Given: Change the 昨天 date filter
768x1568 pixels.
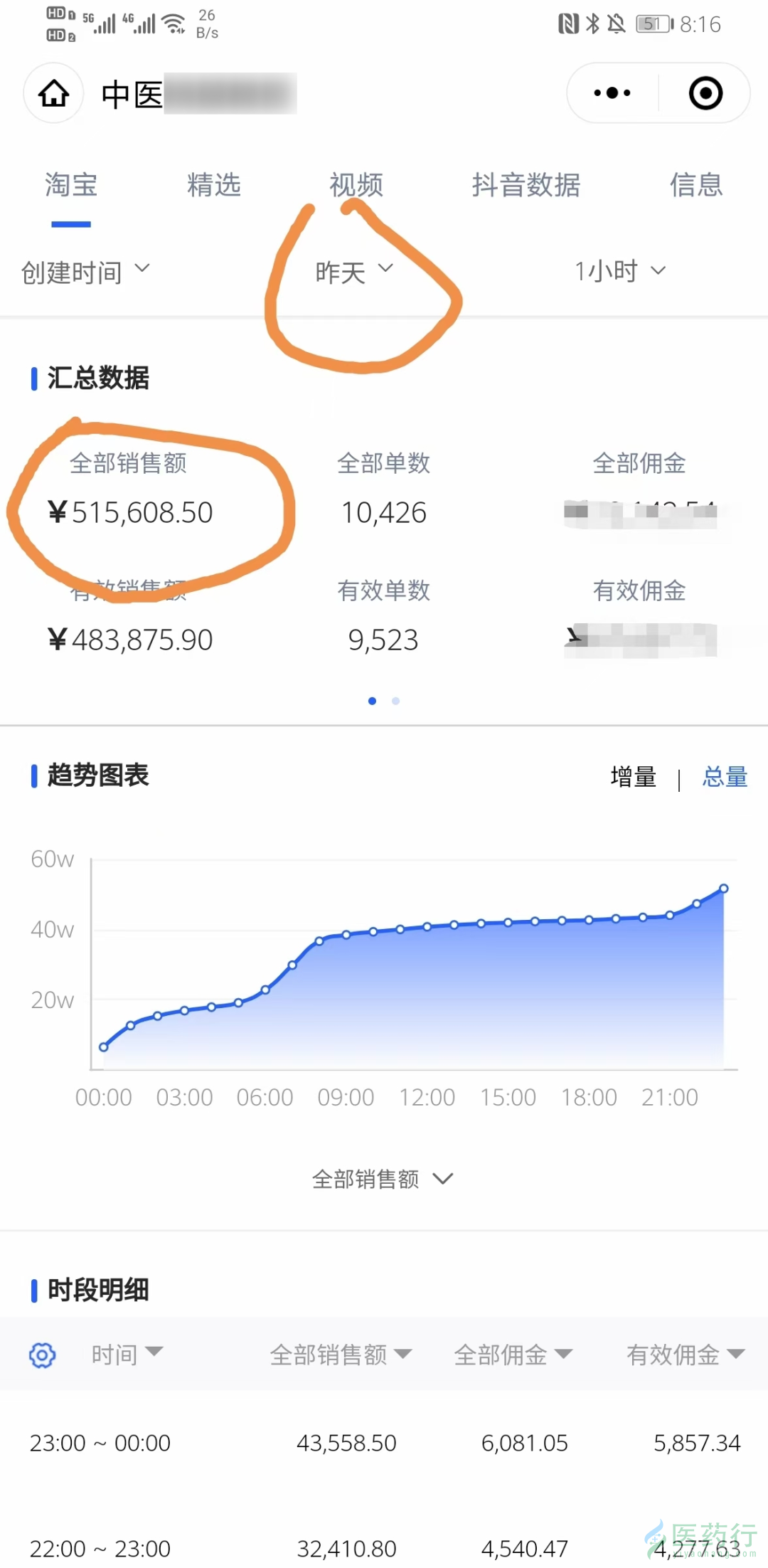Looking at the screenshot, I should [354, 272].
